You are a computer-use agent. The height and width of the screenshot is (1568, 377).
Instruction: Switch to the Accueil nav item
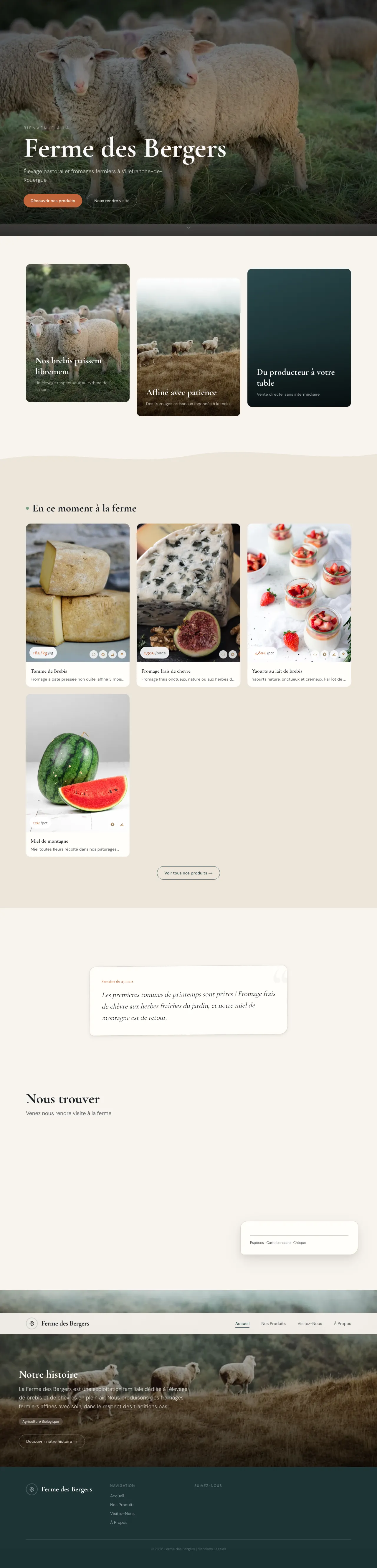coord(242,1323)
